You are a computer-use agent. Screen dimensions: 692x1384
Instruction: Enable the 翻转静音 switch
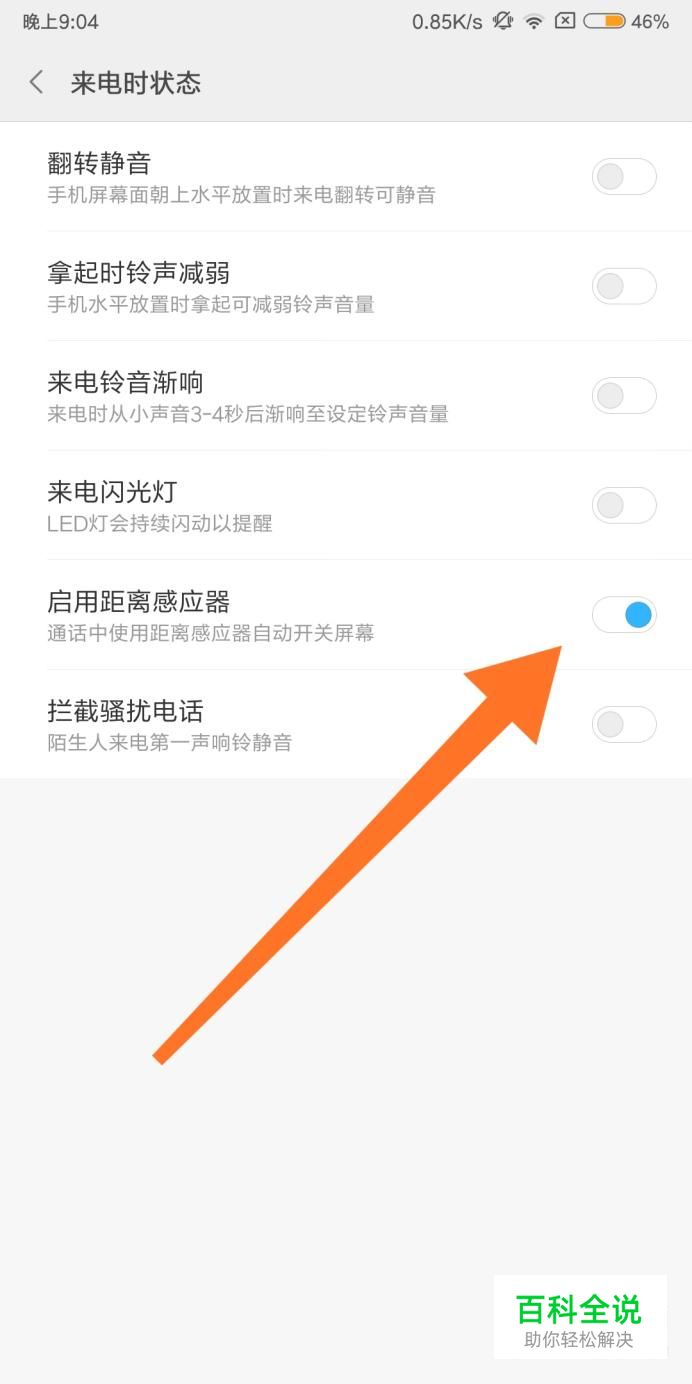[x=624, y=177]
